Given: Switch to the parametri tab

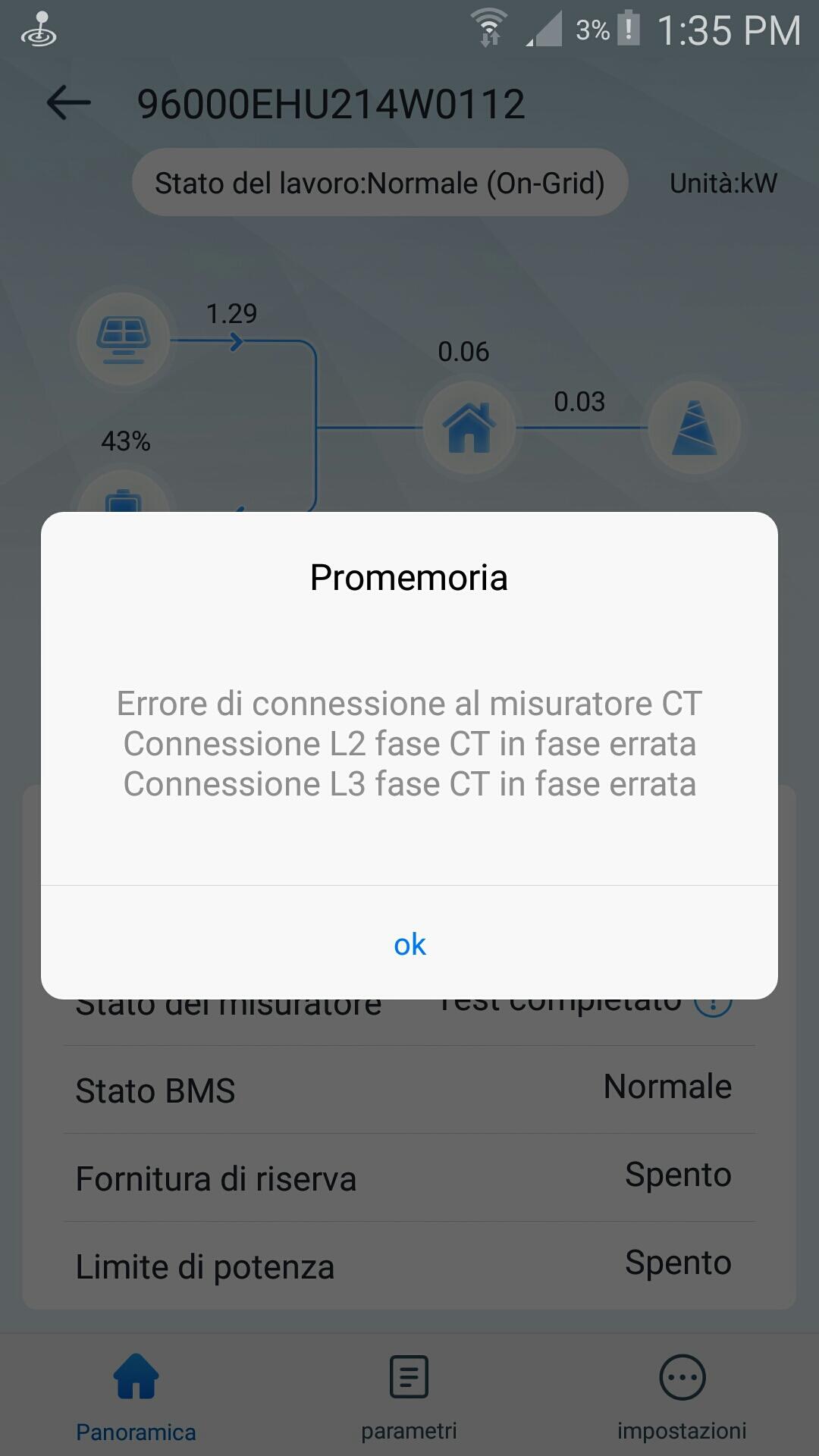Looking at the screenshot, I should pos(409,1397).
